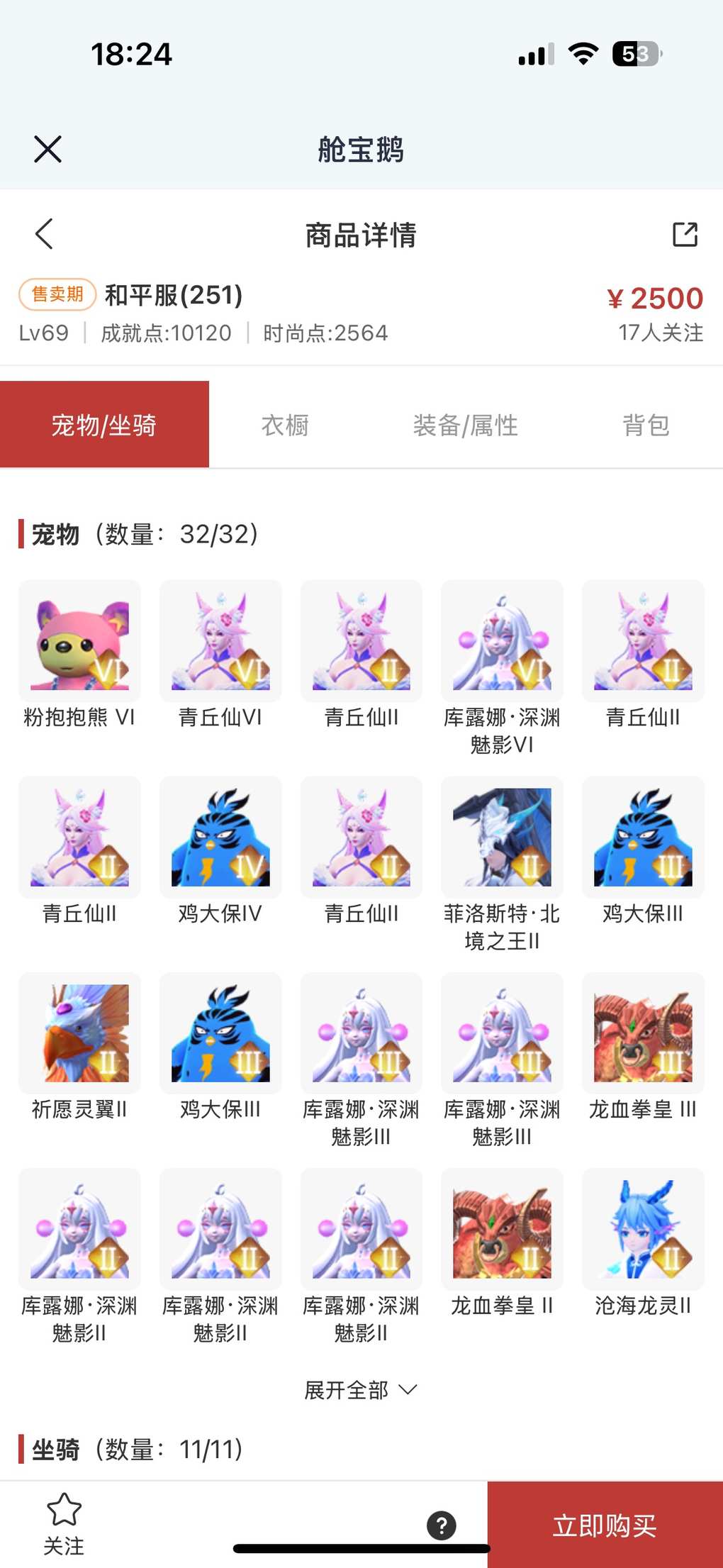This screenshot has width=723, height=1568.
Task: Go back from 商品详情
Action: (45, 234)
